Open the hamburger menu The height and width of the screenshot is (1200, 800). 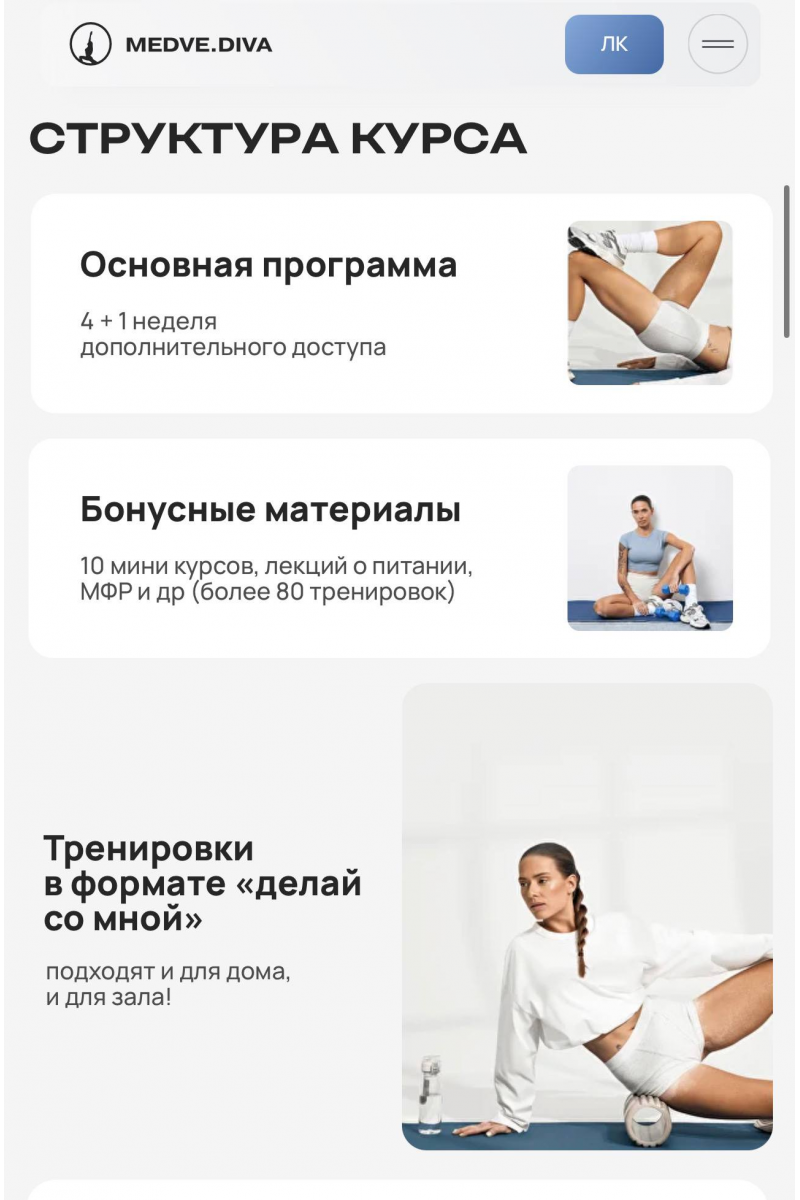pos(718,44)
